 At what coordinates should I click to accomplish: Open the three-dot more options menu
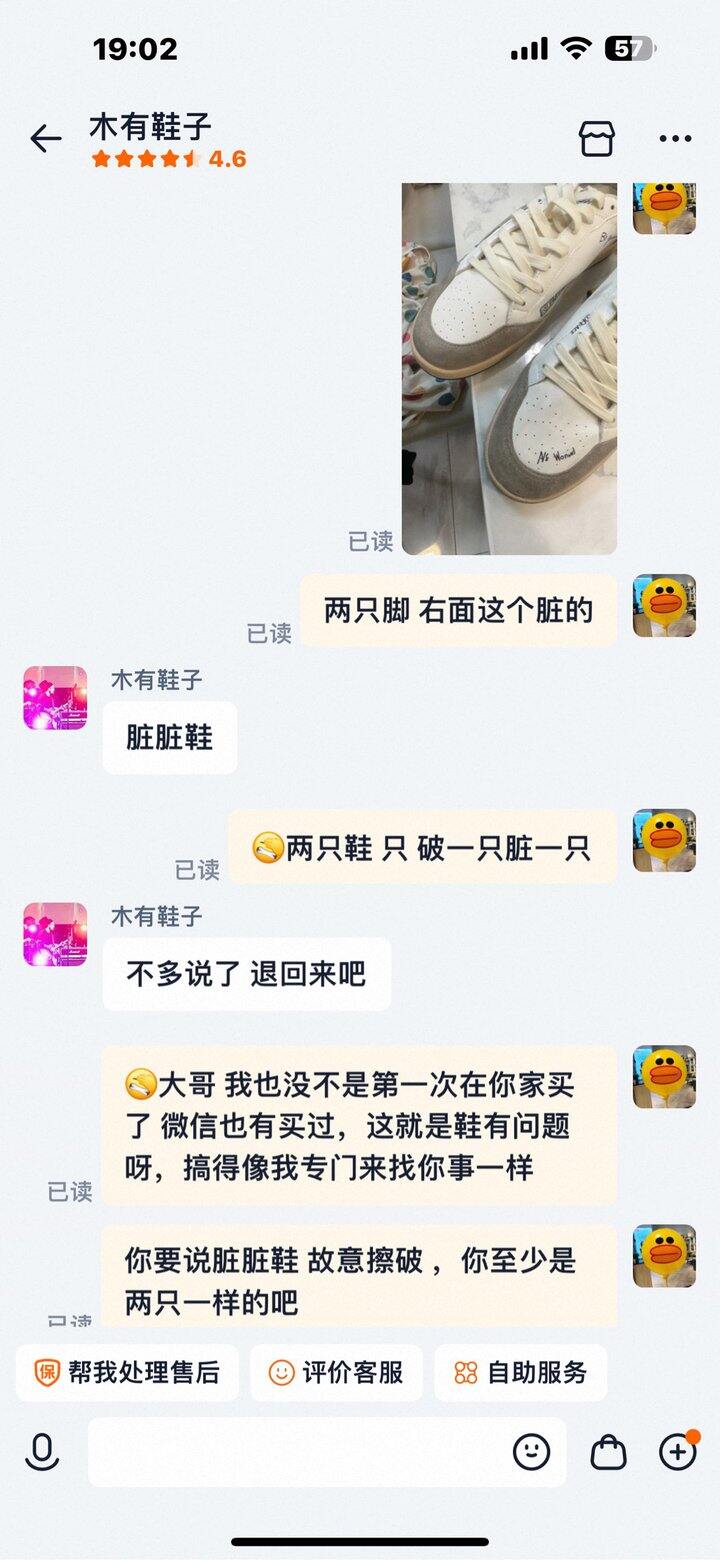675,139
